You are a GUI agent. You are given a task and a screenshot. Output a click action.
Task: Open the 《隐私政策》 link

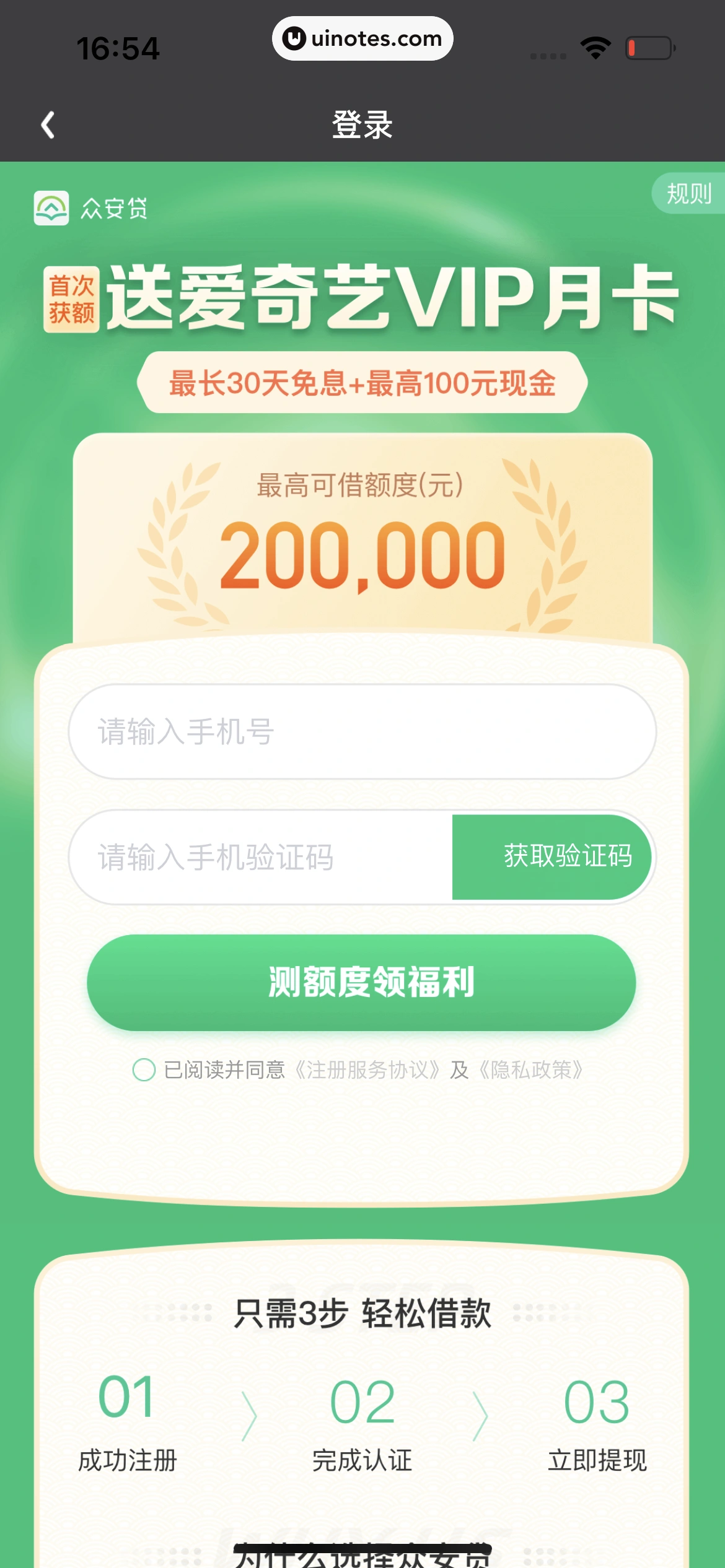coord(530,1069)
